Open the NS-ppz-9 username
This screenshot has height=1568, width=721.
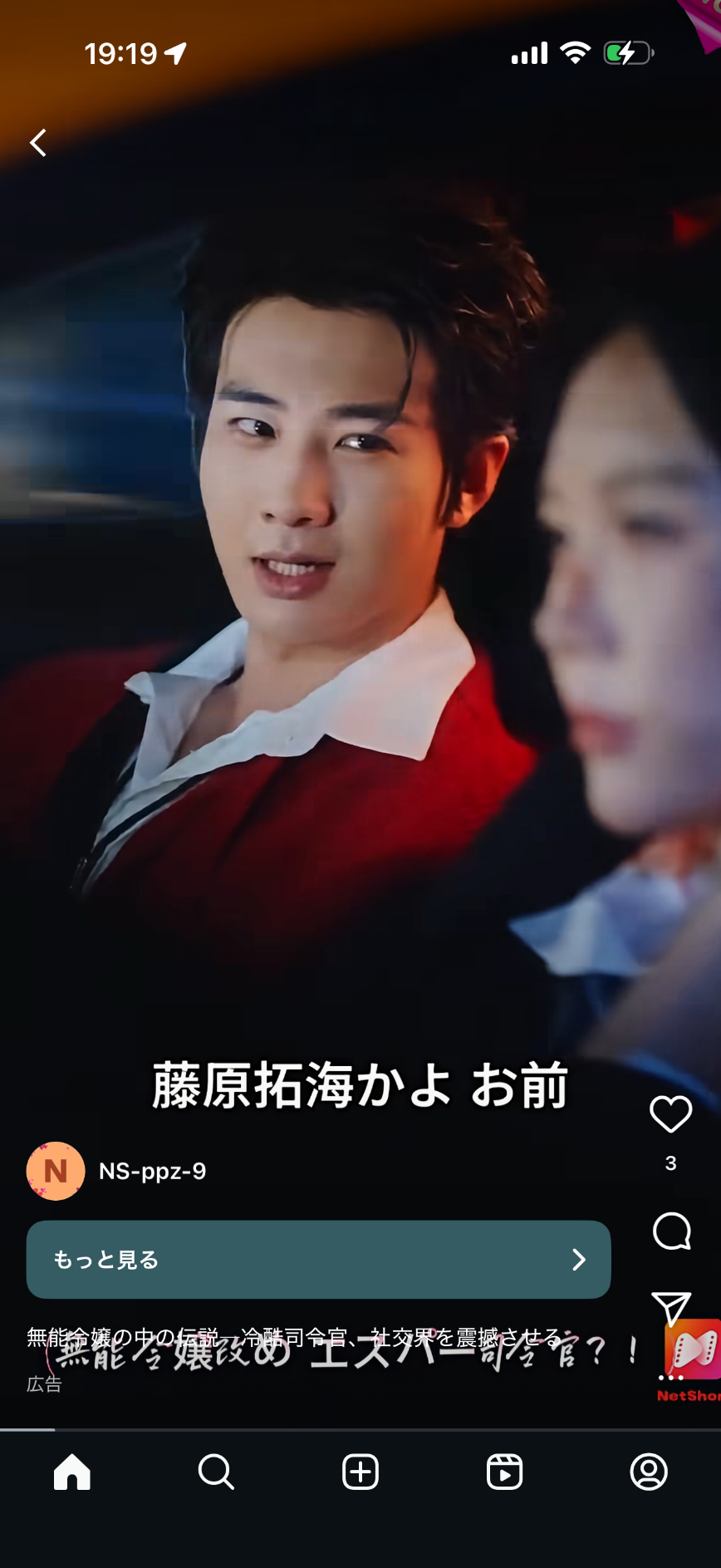coord(152,1171)
